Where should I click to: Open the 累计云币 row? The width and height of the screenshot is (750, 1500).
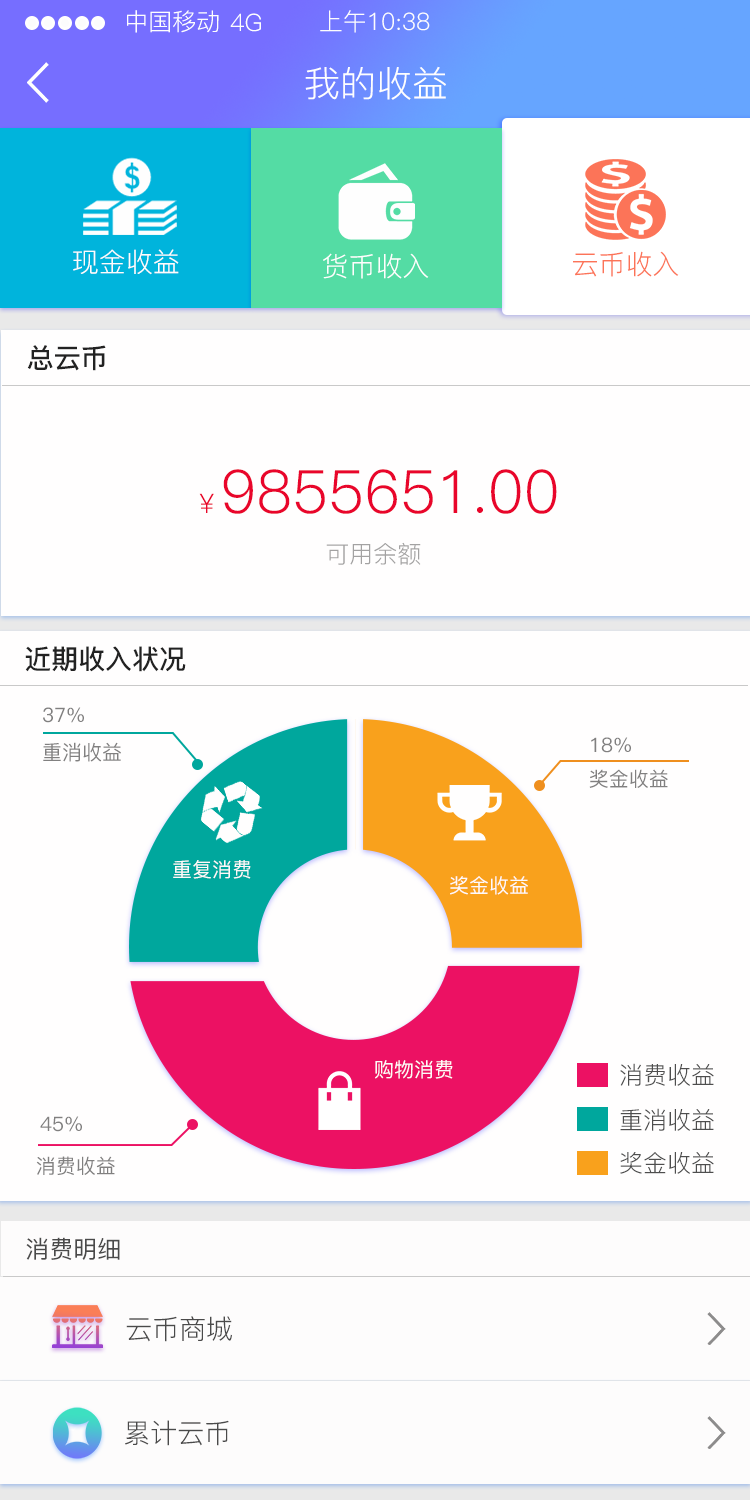[375, 1433]
